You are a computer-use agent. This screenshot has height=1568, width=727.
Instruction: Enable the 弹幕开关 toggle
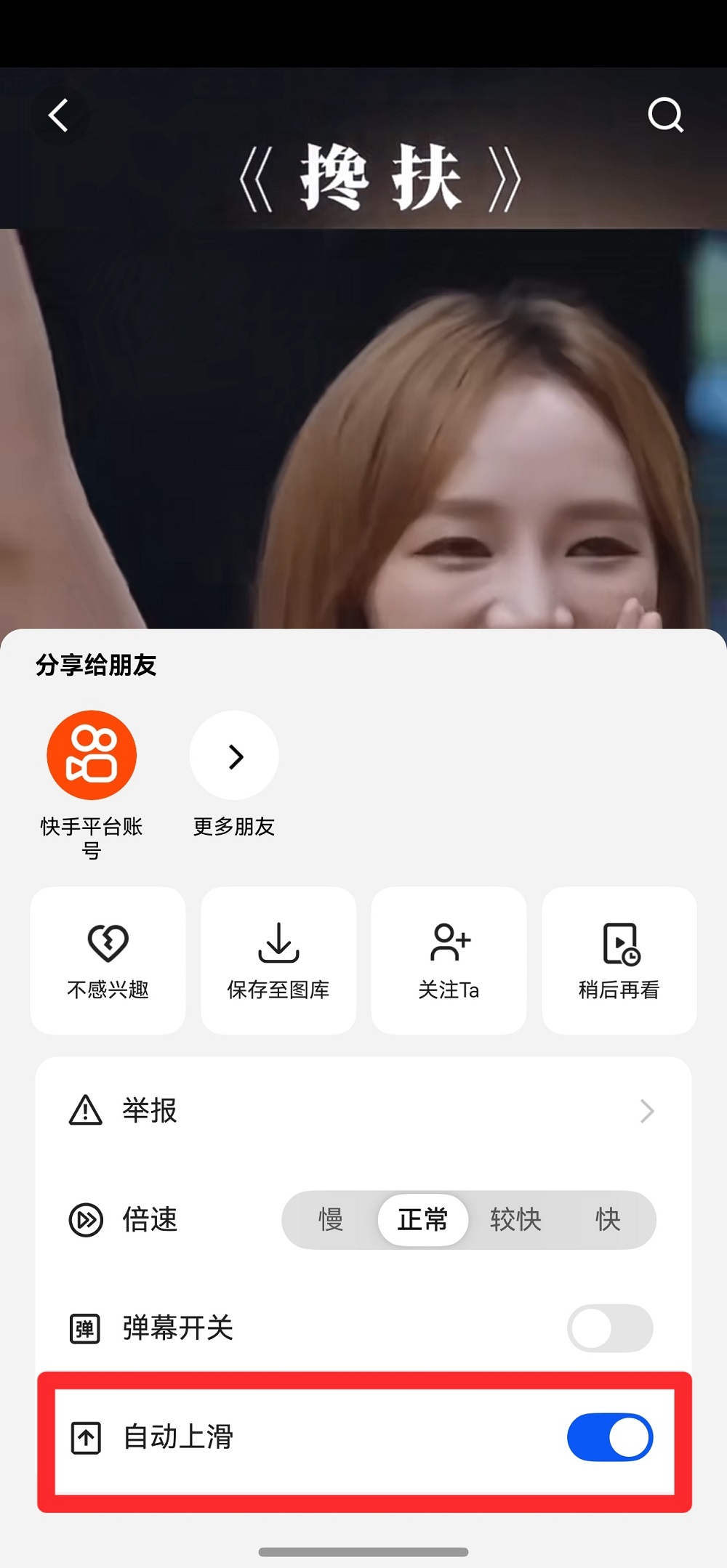pyautogui.click(x=609, y=1328)
